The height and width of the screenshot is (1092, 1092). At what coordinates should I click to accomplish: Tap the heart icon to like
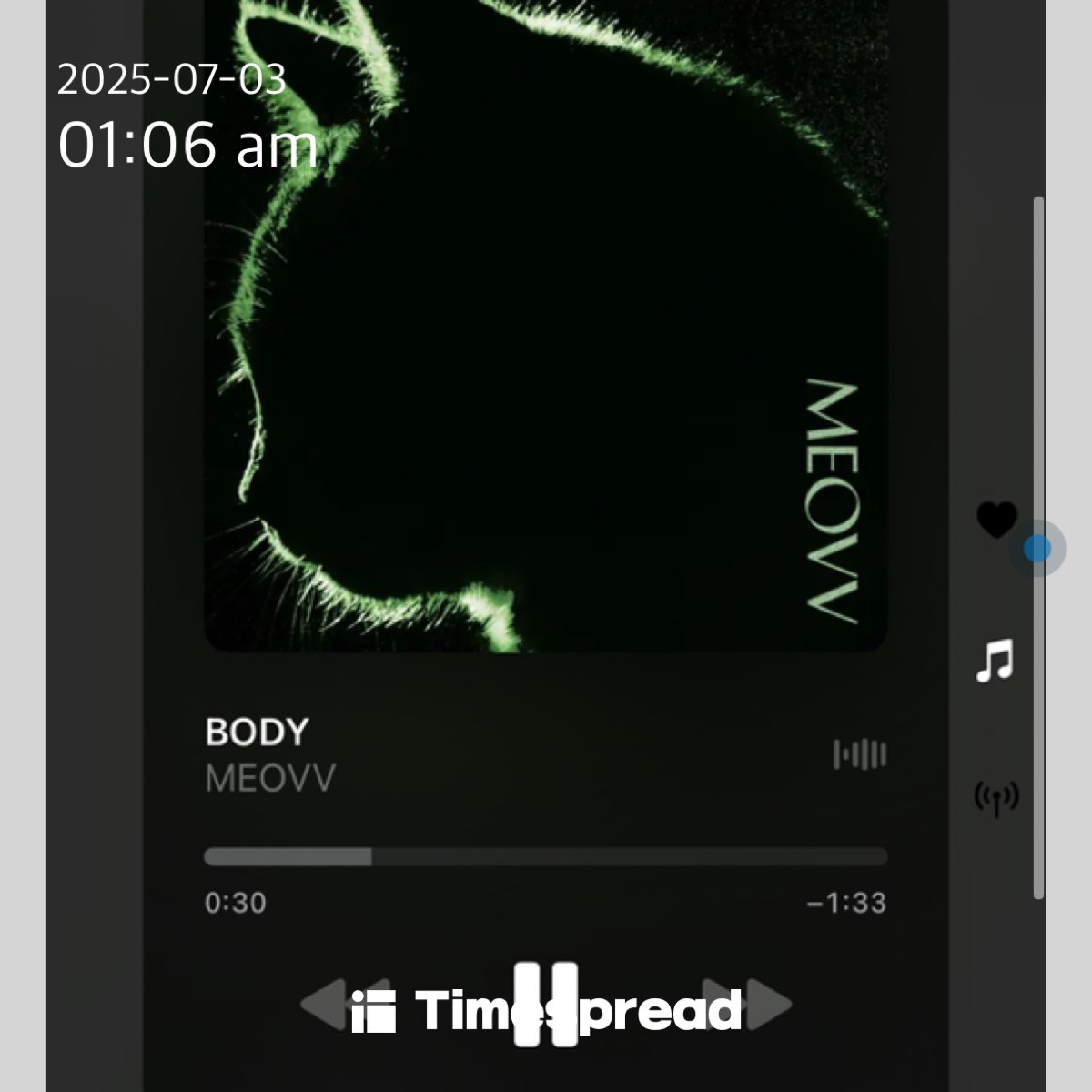(996, 521)
